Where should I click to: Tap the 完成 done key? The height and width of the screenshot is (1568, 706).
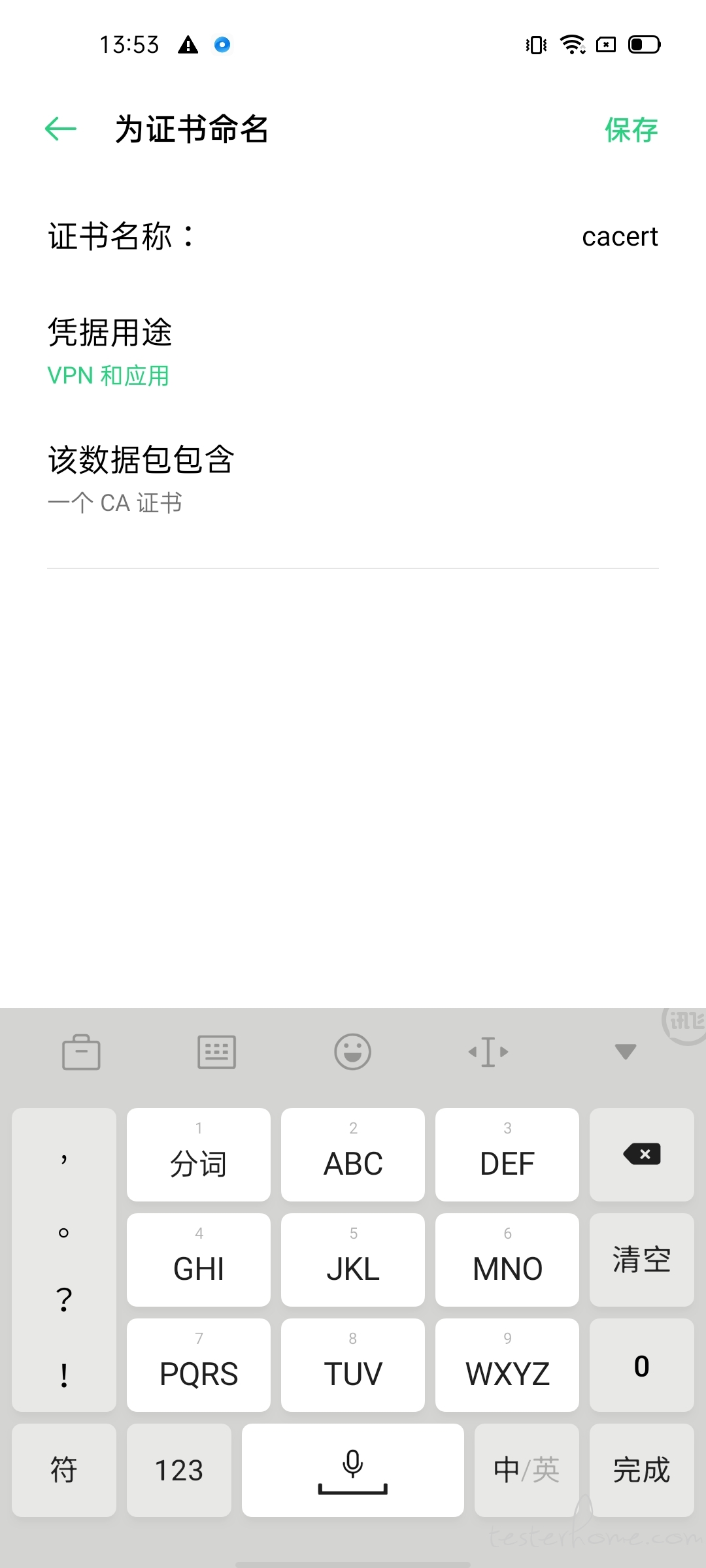(642, 1470)
